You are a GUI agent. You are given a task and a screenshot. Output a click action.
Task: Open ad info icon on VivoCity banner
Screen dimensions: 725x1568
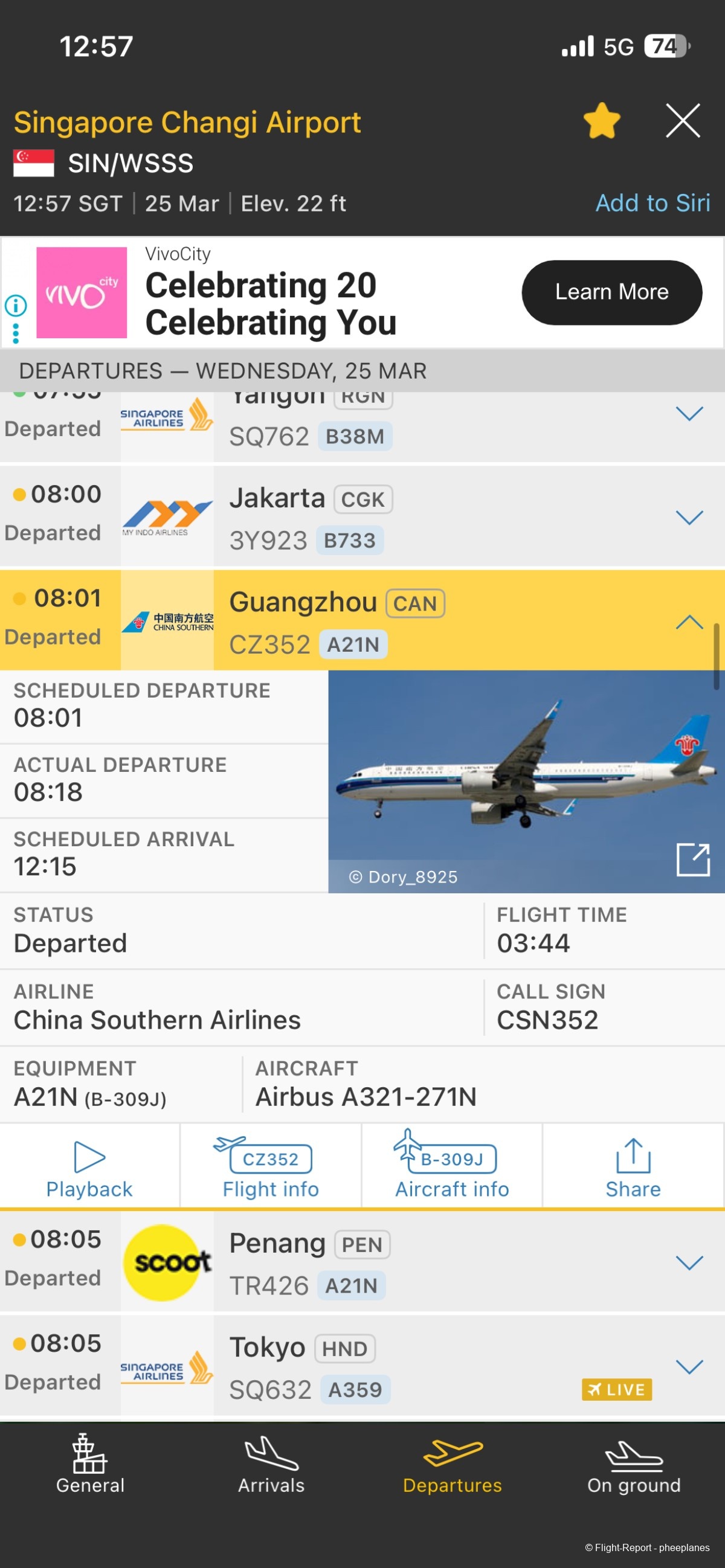click(x=16, y=306)
